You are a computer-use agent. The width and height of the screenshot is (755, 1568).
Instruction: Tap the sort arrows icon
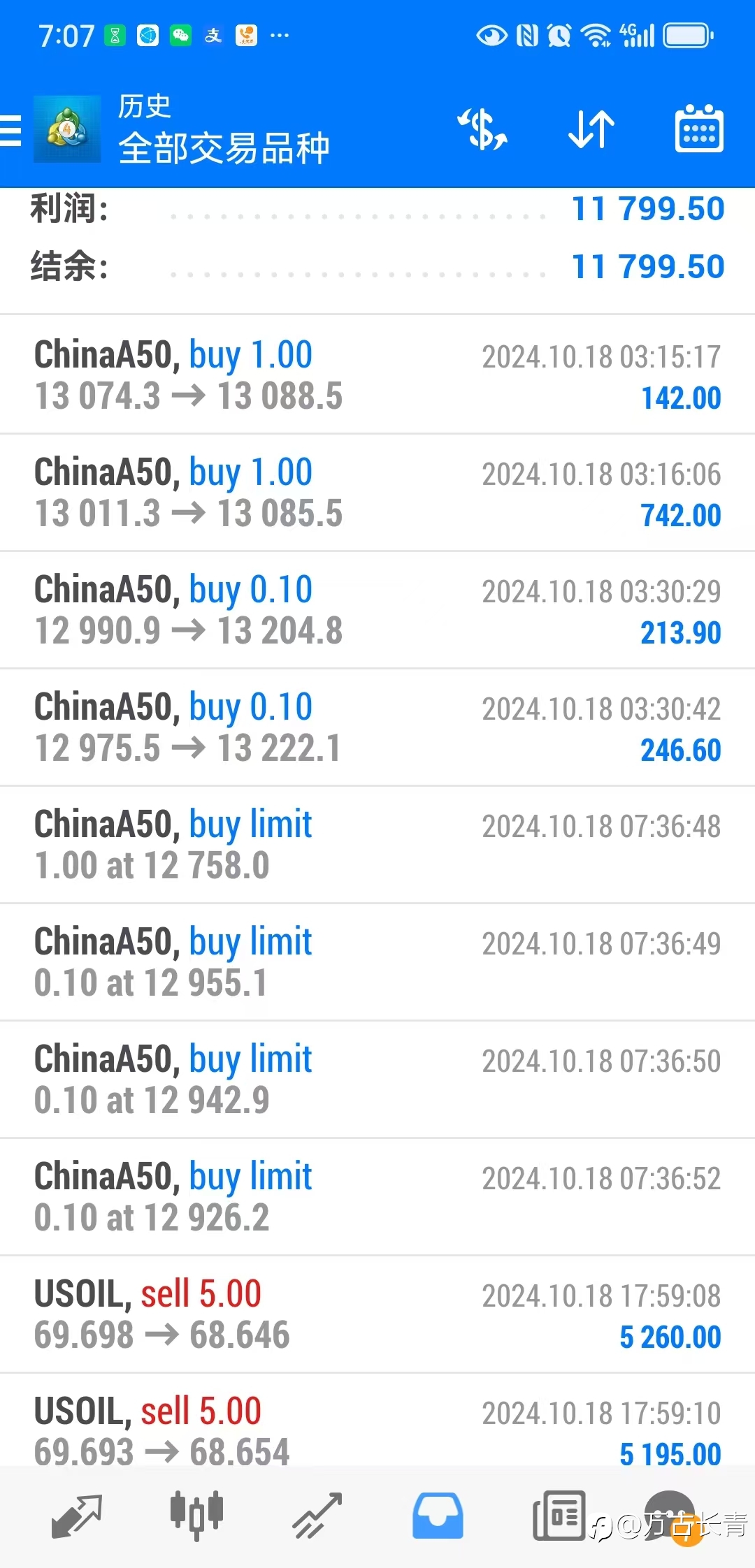point(591,130)
